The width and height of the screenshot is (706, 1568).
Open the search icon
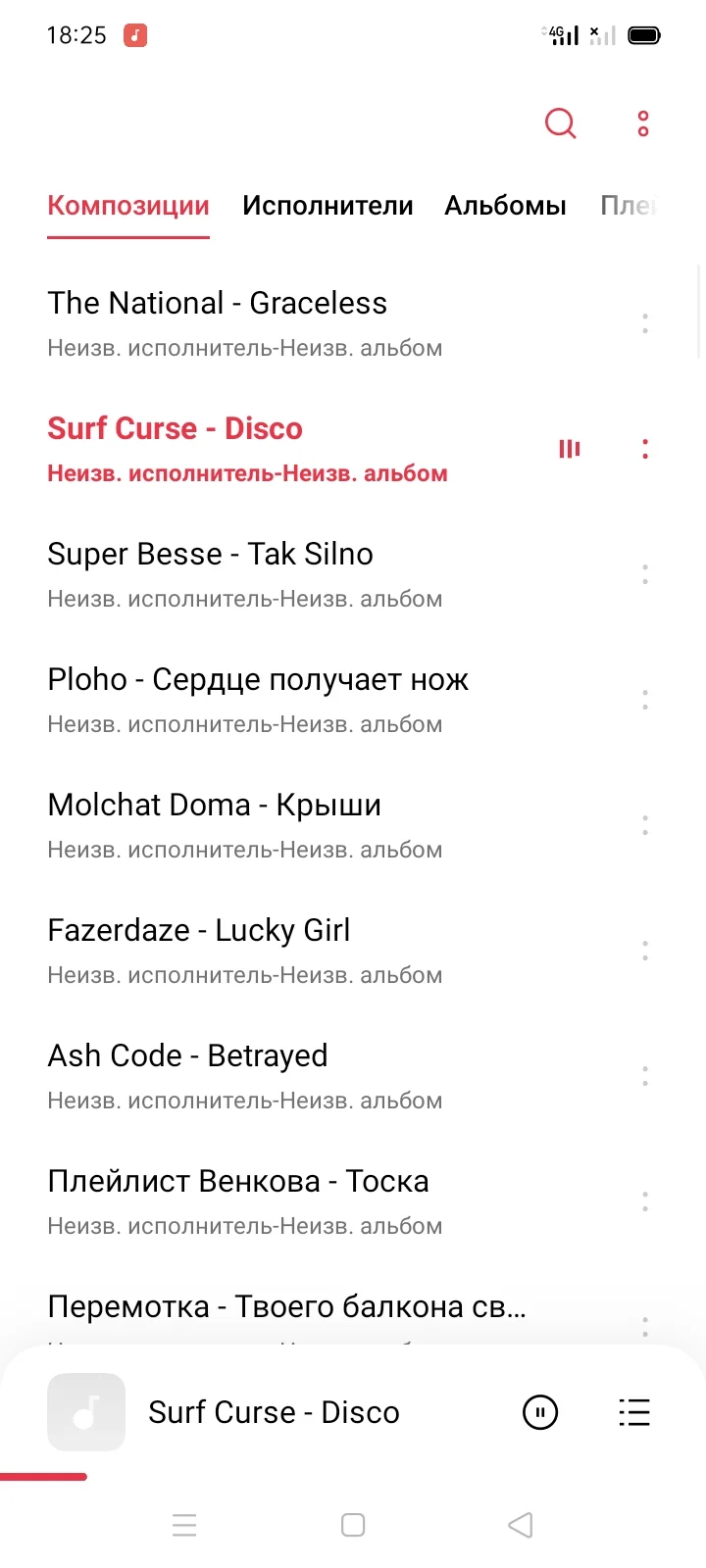point(559,123)
